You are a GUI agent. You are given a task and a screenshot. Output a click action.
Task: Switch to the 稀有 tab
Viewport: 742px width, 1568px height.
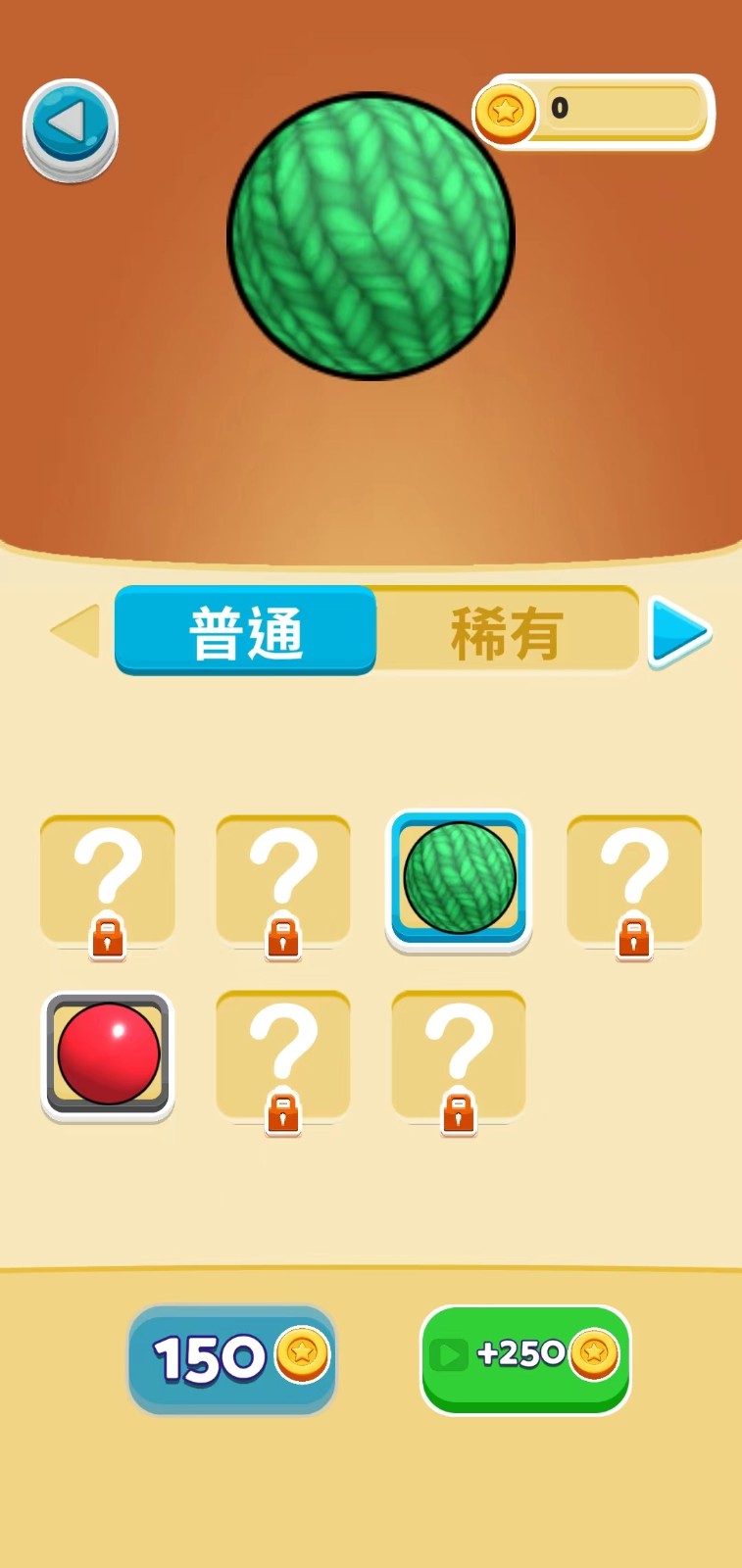(507, 630)
